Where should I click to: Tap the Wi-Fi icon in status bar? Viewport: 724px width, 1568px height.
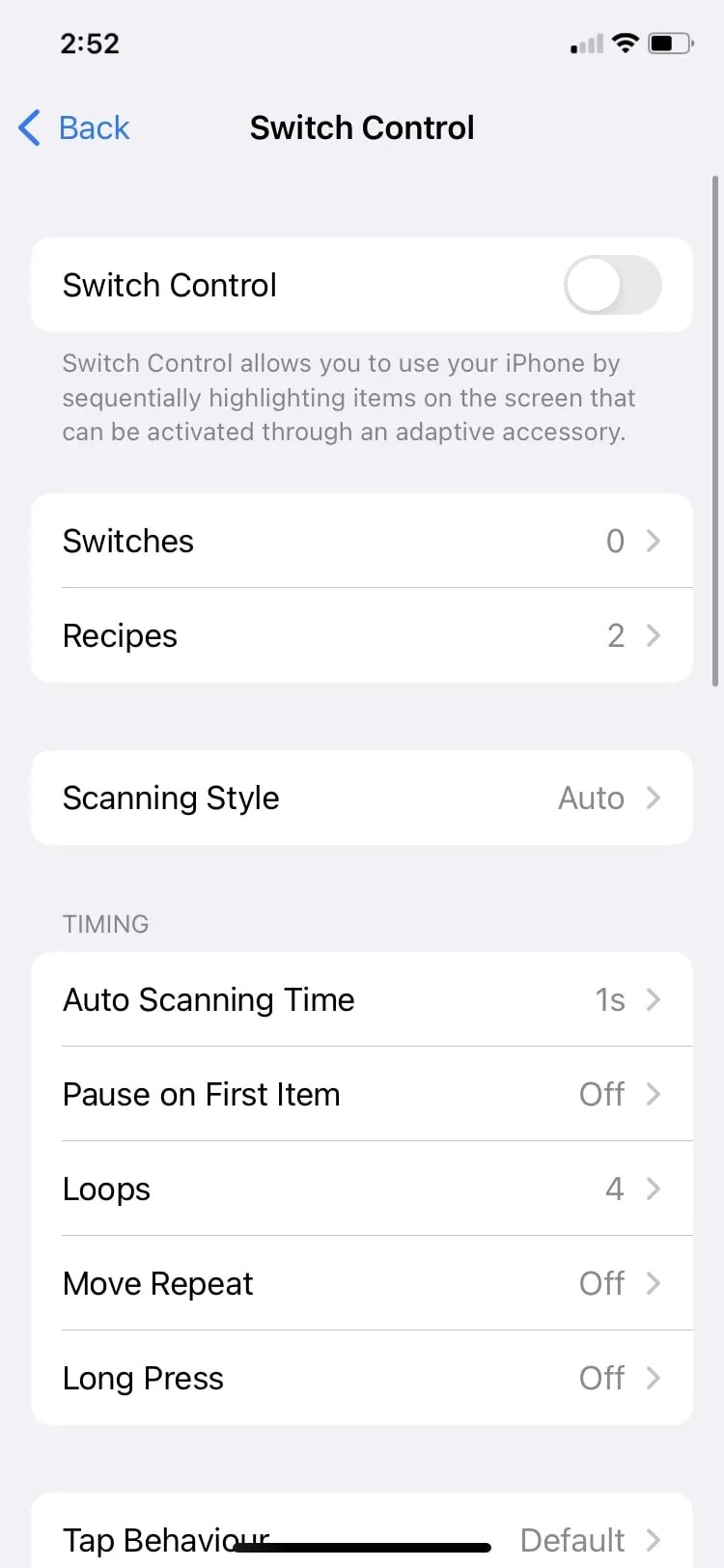tap(624, 42)
